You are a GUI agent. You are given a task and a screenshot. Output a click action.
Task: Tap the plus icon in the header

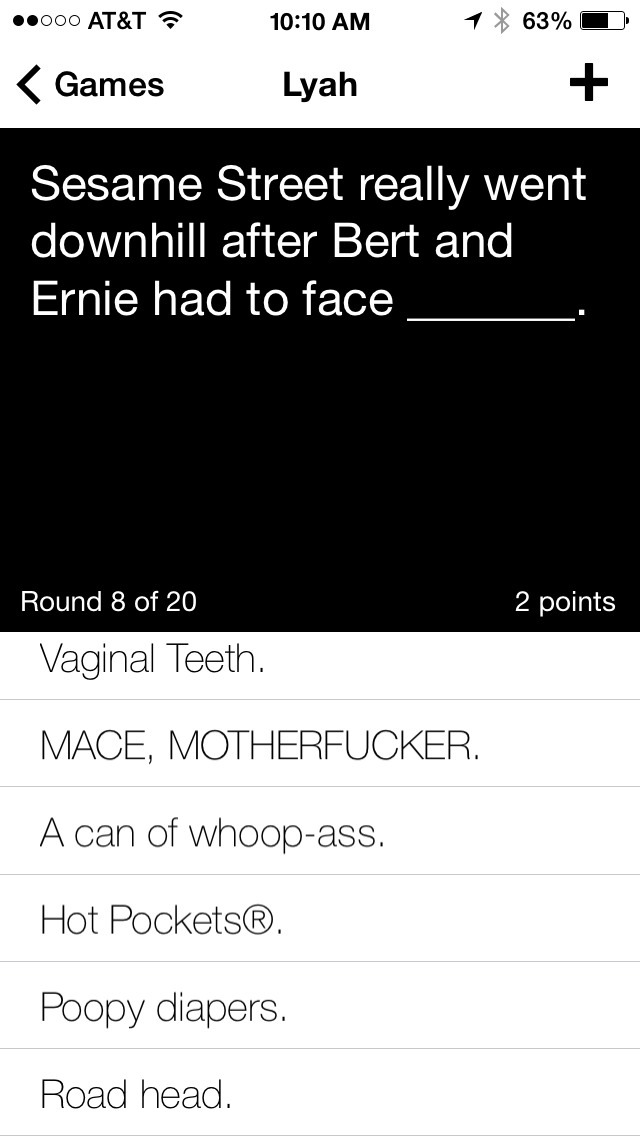click(589, 85)
